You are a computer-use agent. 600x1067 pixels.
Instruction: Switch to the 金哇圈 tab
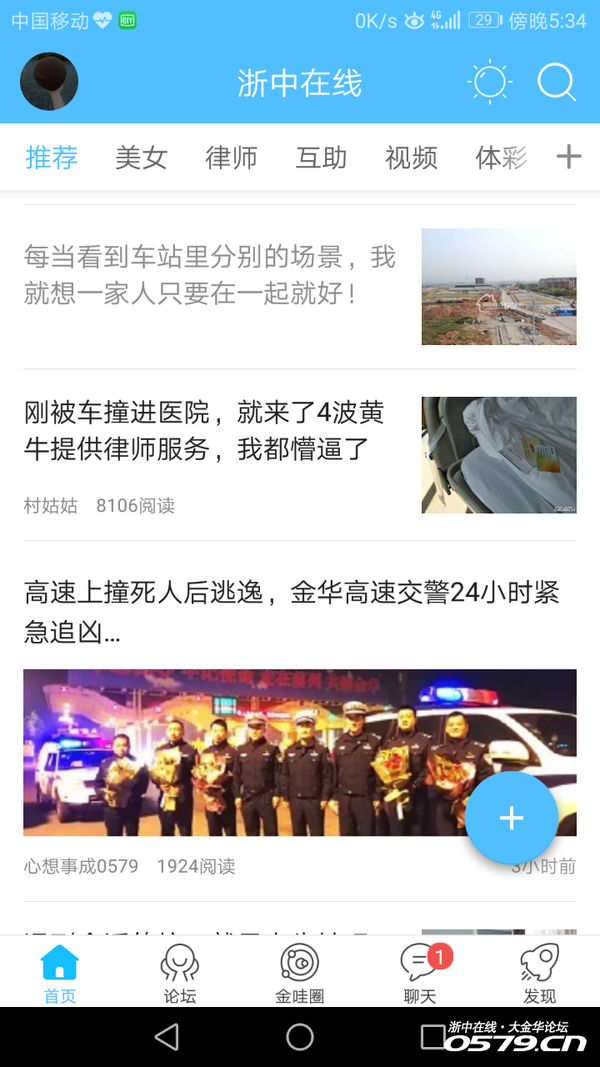click(x=300, y=974)
